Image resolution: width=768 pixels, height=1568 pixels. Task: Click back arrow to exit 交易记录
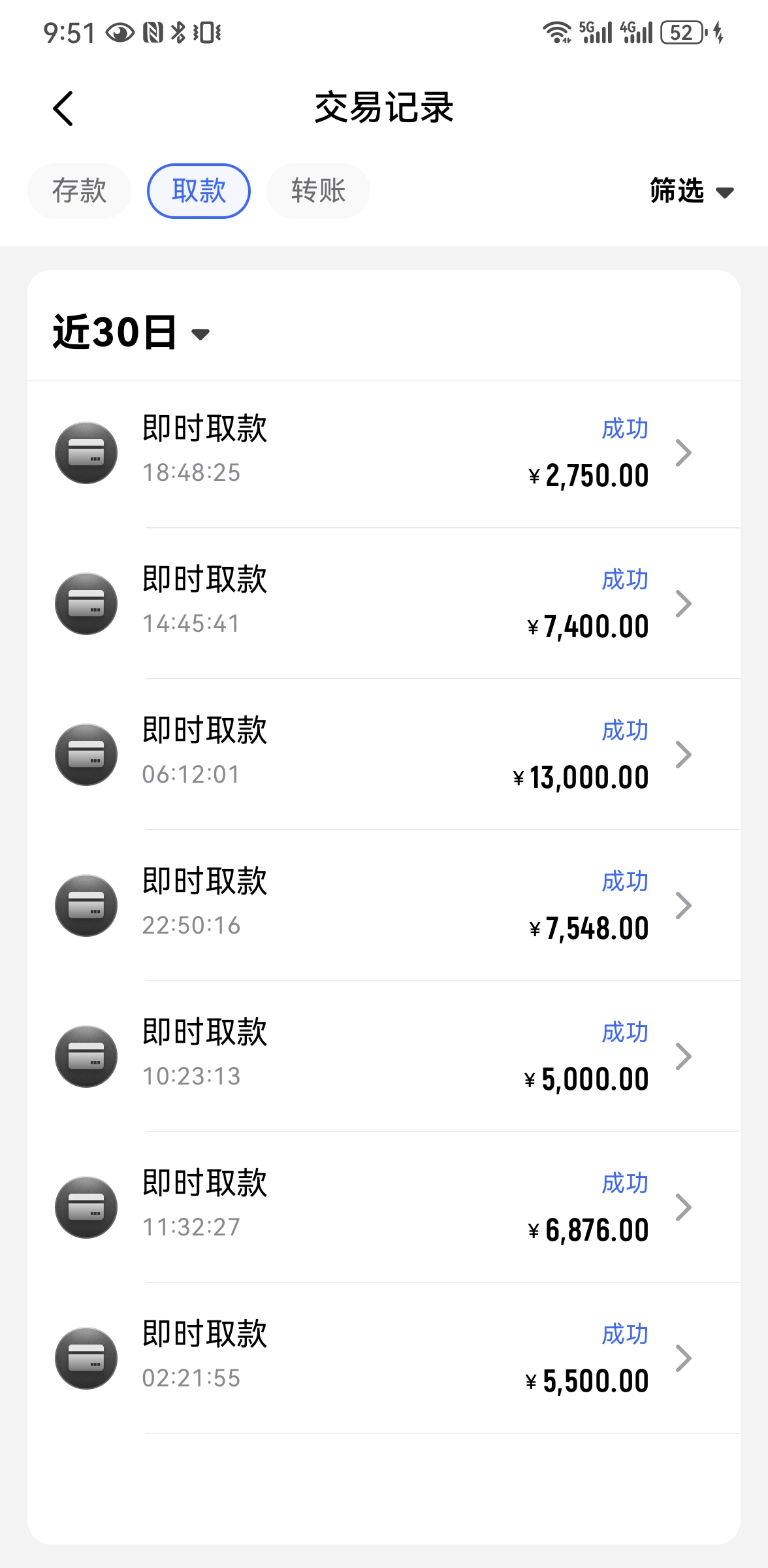pos(63,108)
